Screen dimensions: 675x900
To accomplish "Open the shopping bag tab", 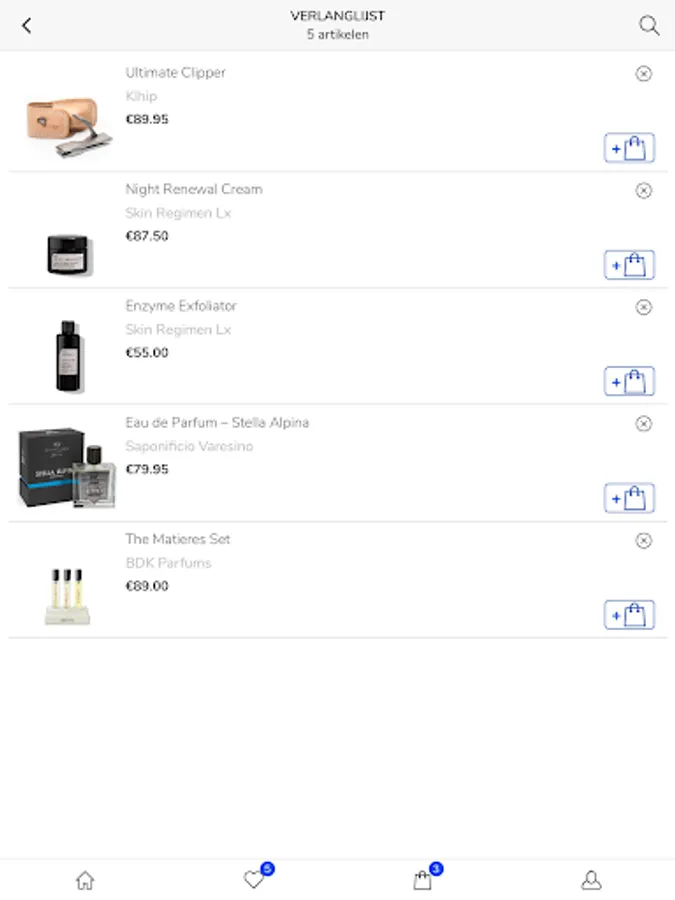I will point(423,880).
